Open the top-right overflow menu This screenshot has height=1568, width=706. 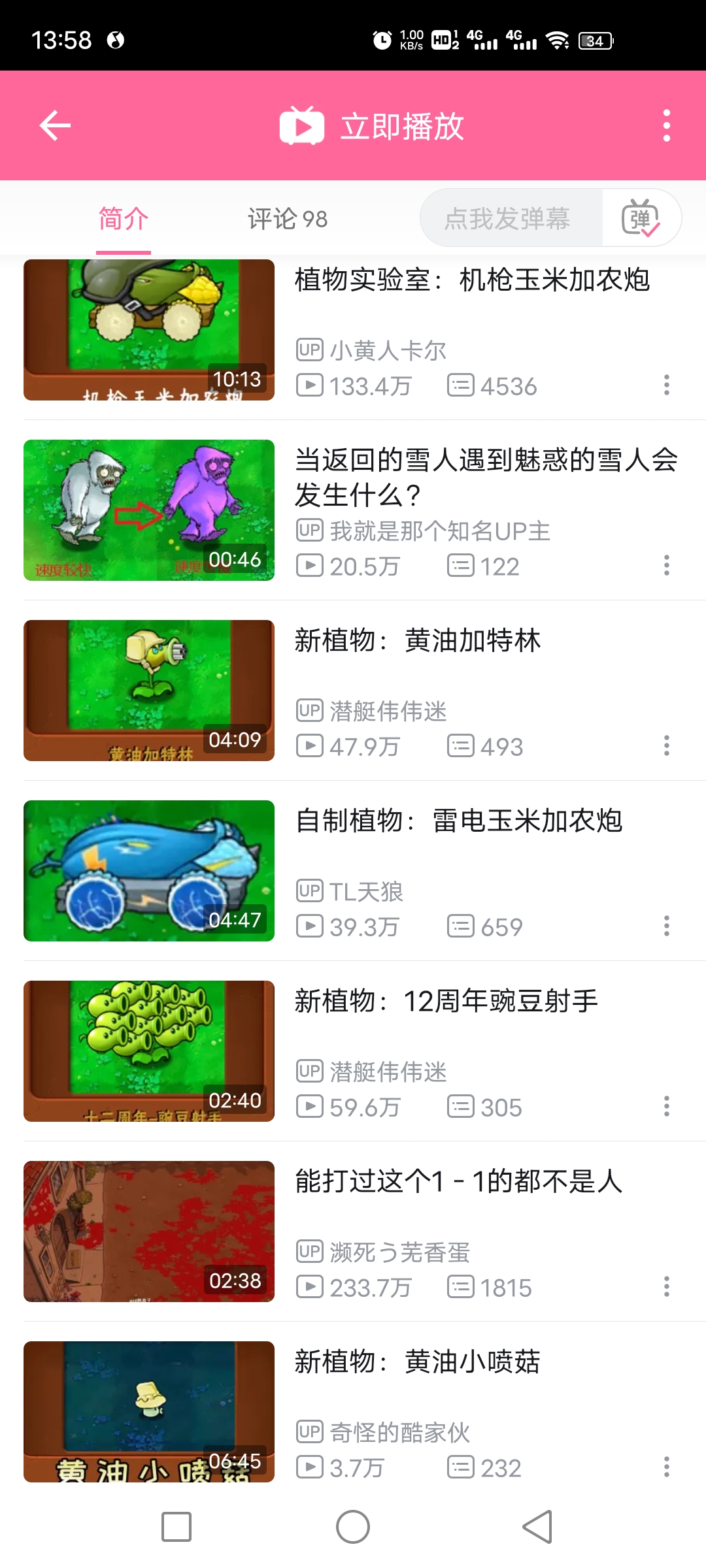coord(666,125)
